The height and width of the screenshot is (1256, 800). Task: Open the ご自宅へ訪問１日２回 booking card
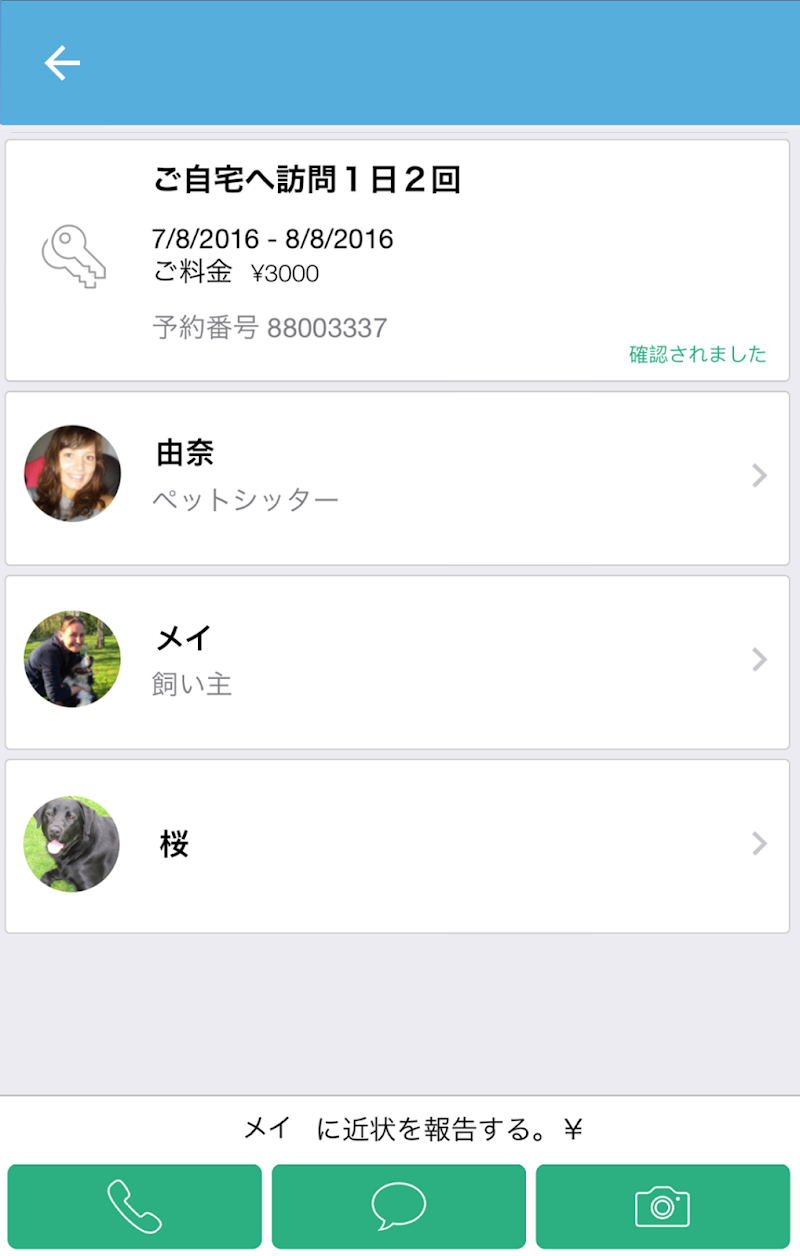pos(397,260)
